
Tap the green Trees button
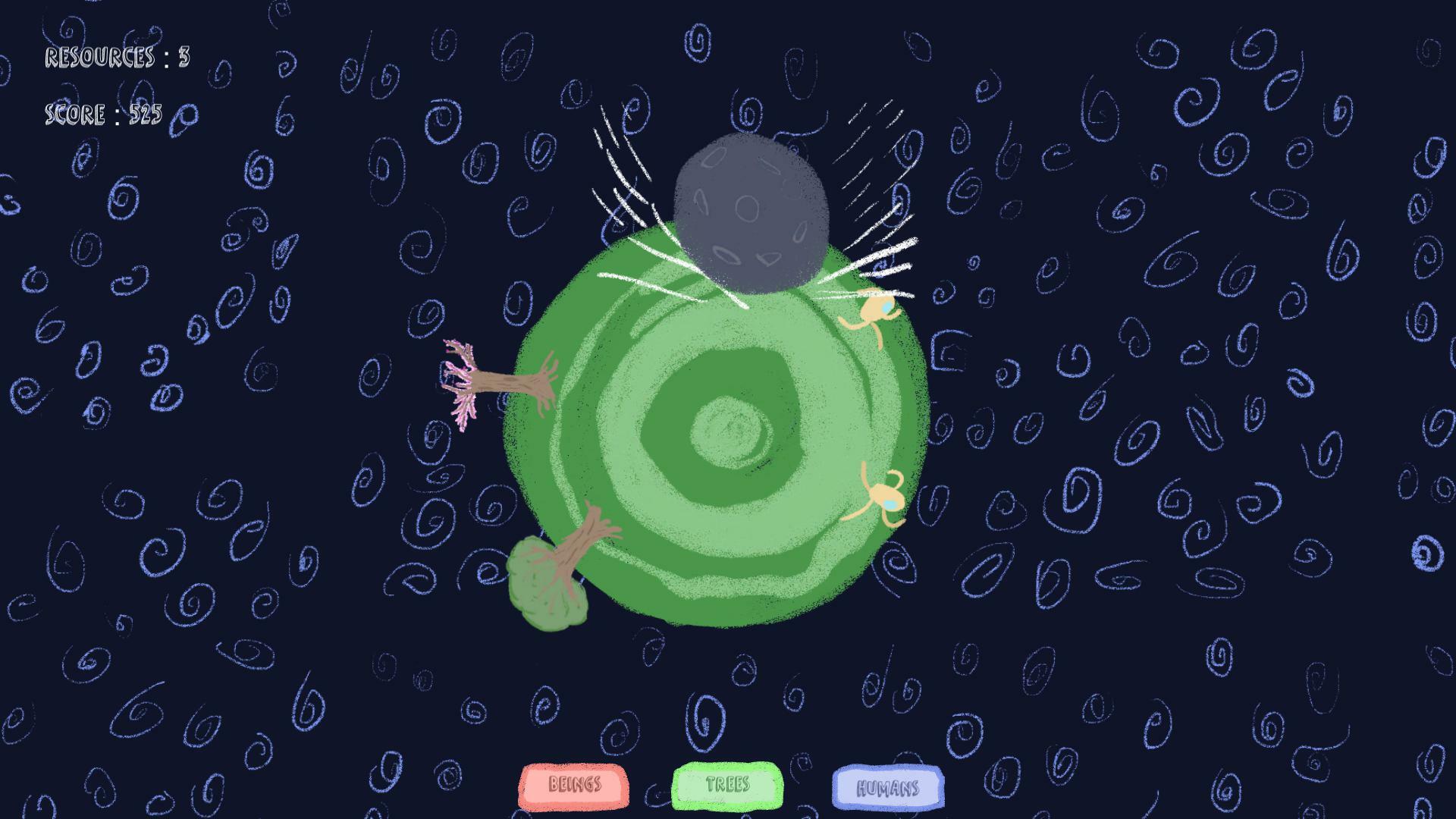pyautogui.click(x=726, y=786)
